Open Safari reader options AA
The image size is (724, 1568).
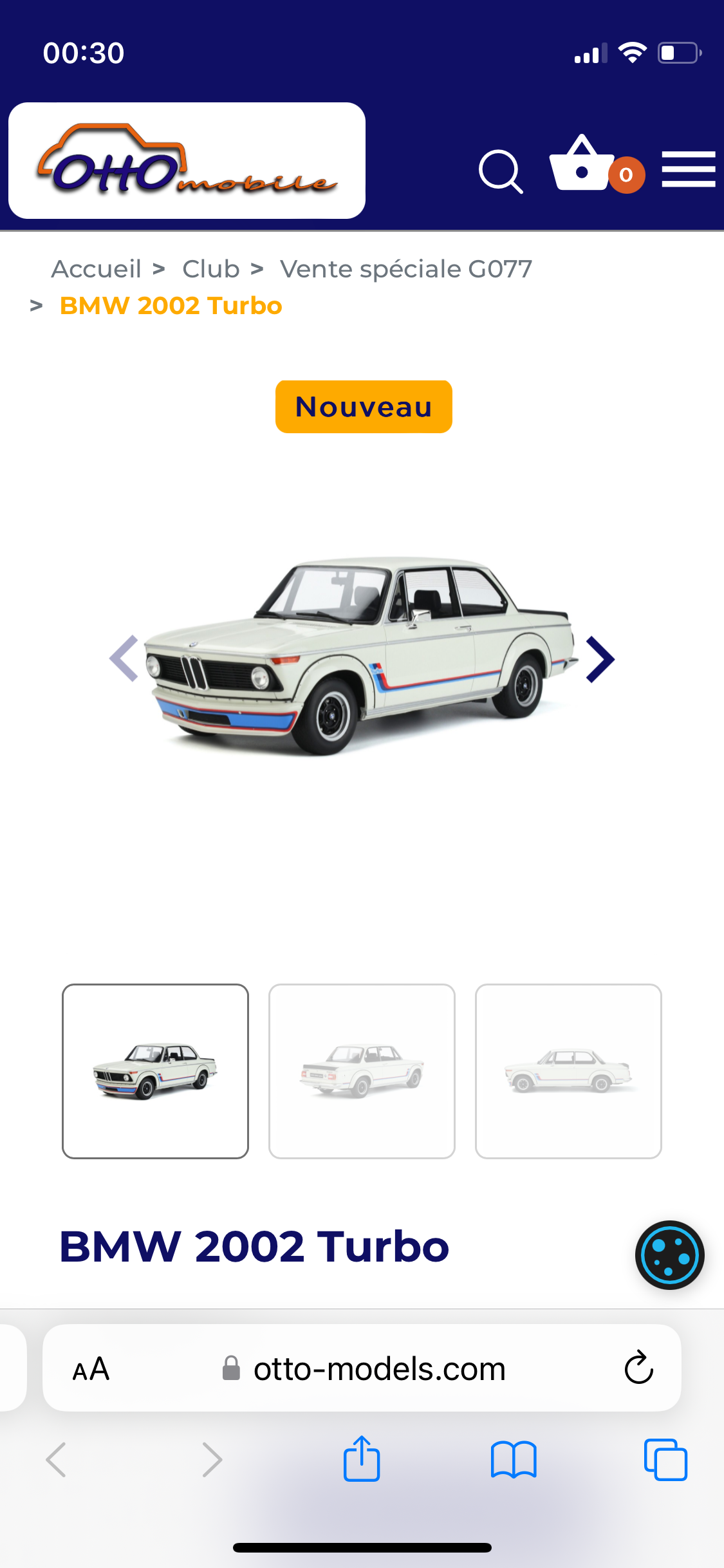pos(91,1368)
